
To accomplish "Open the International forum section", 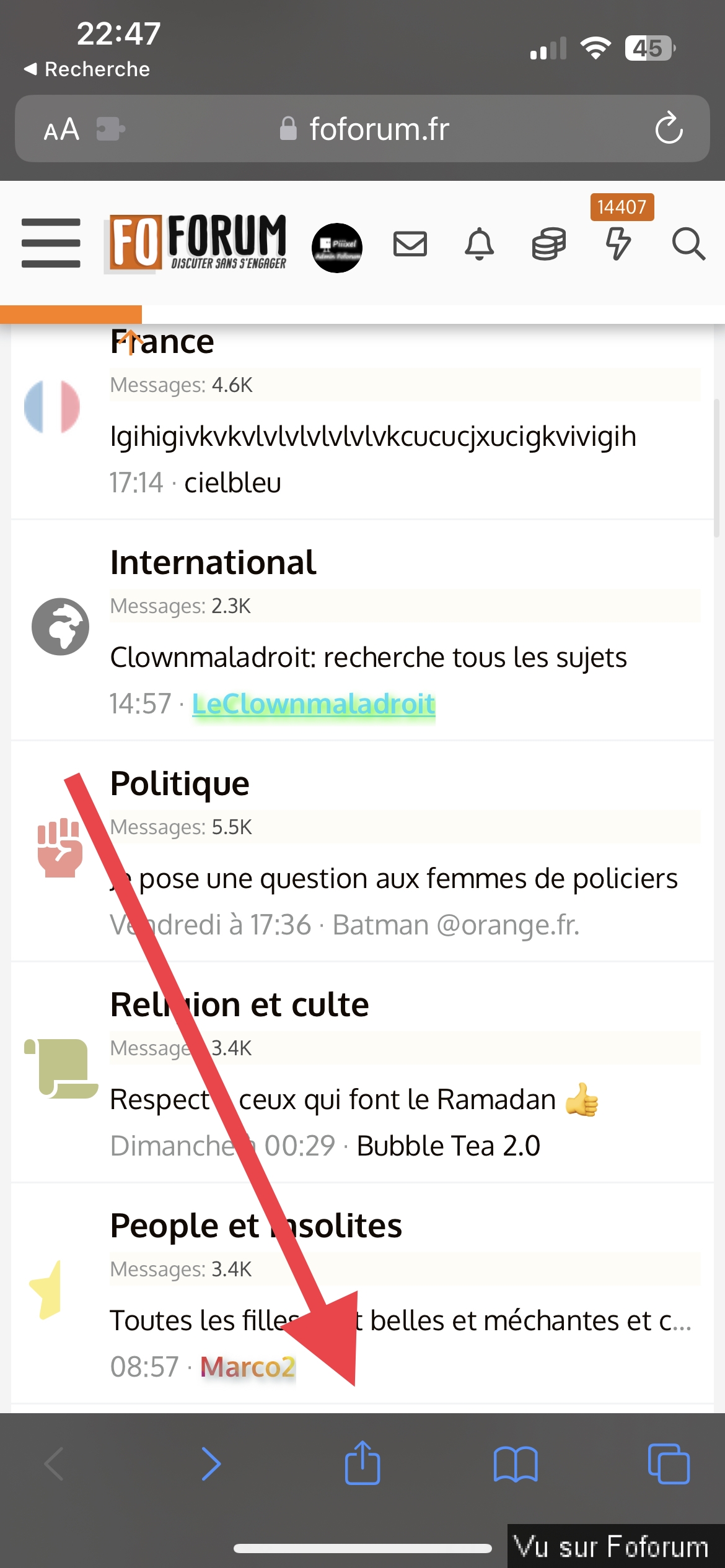I will click(213, 562).
